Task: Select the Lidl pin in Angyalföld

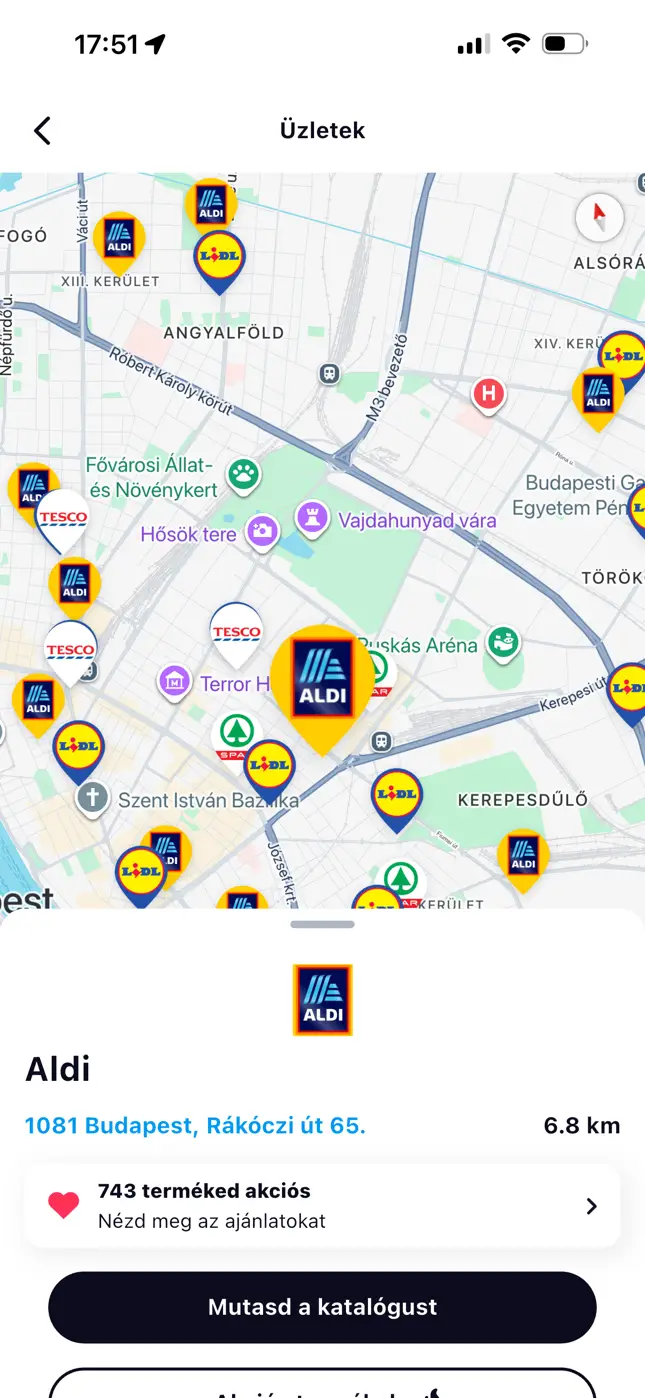Action: click(219, 258)
